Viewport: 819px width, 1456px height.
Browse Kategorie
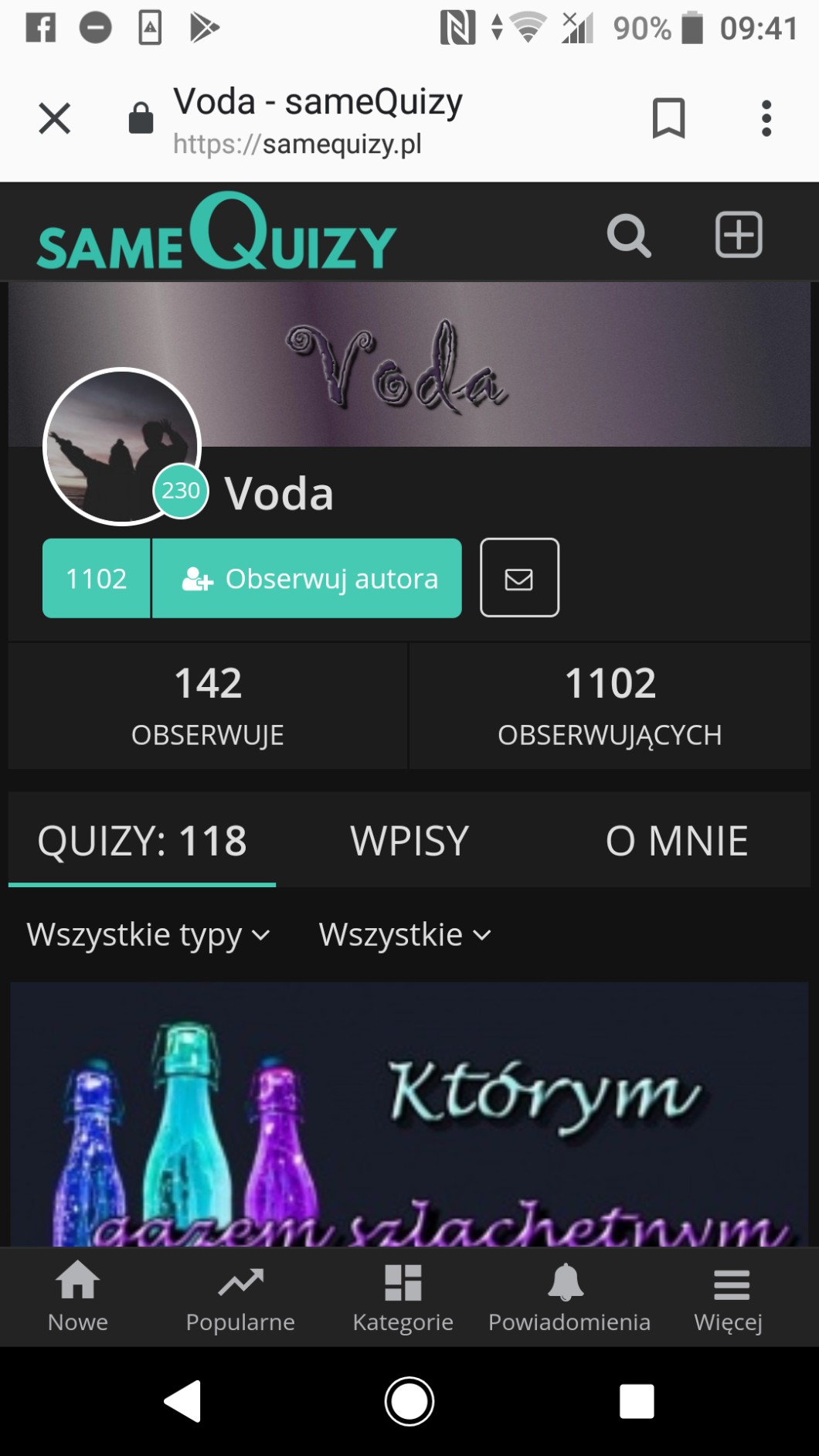(403, 1297)
